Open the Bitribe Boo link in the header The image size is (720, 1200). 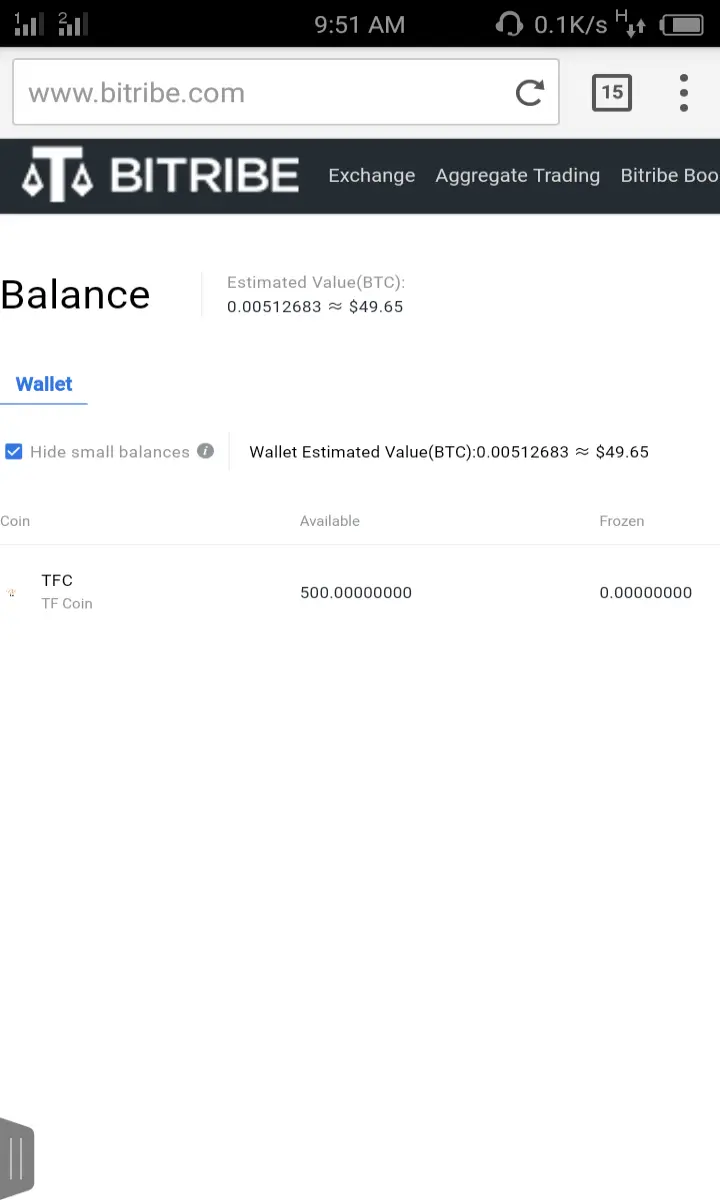click(x=670, y=175)
